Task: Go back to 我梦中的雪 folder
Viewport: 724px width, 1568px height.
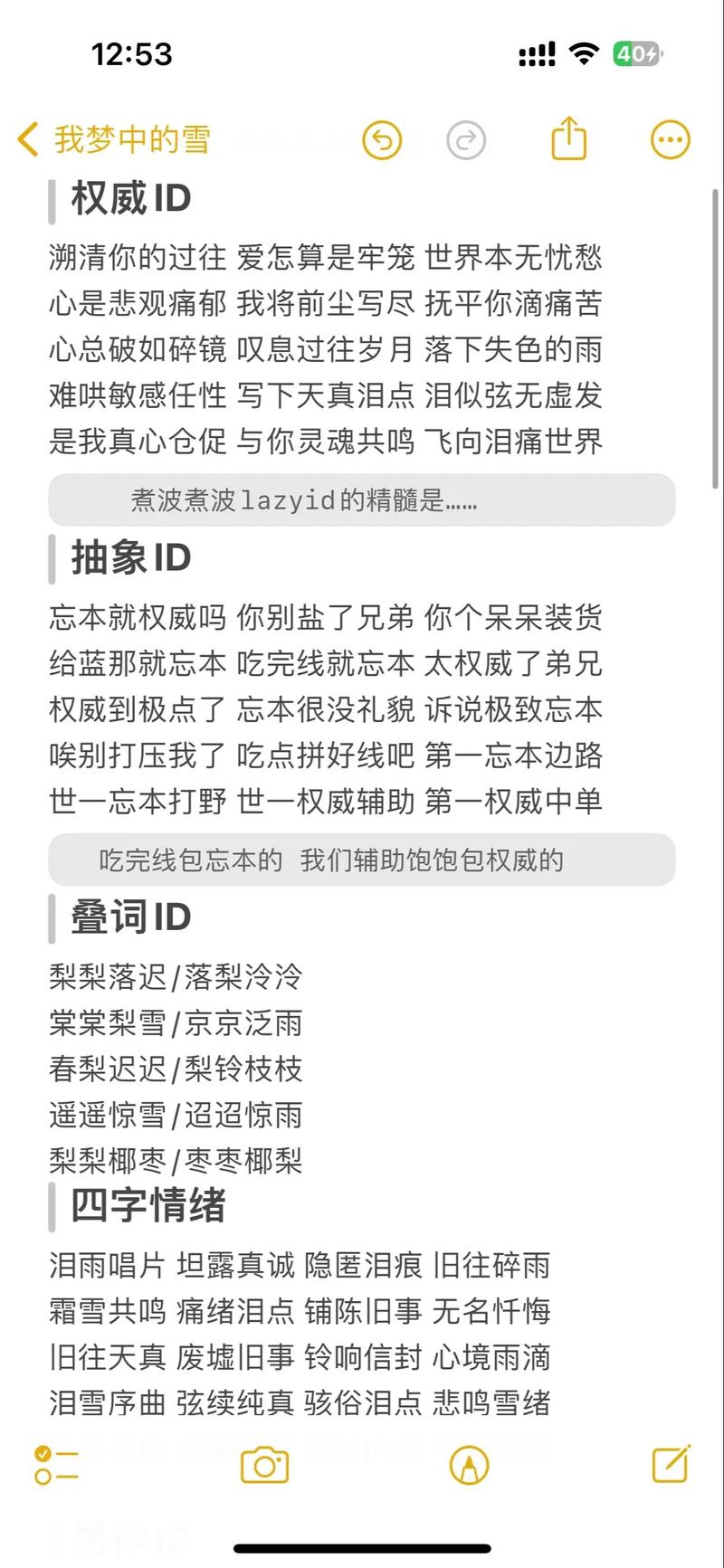Action: (114, 140)
